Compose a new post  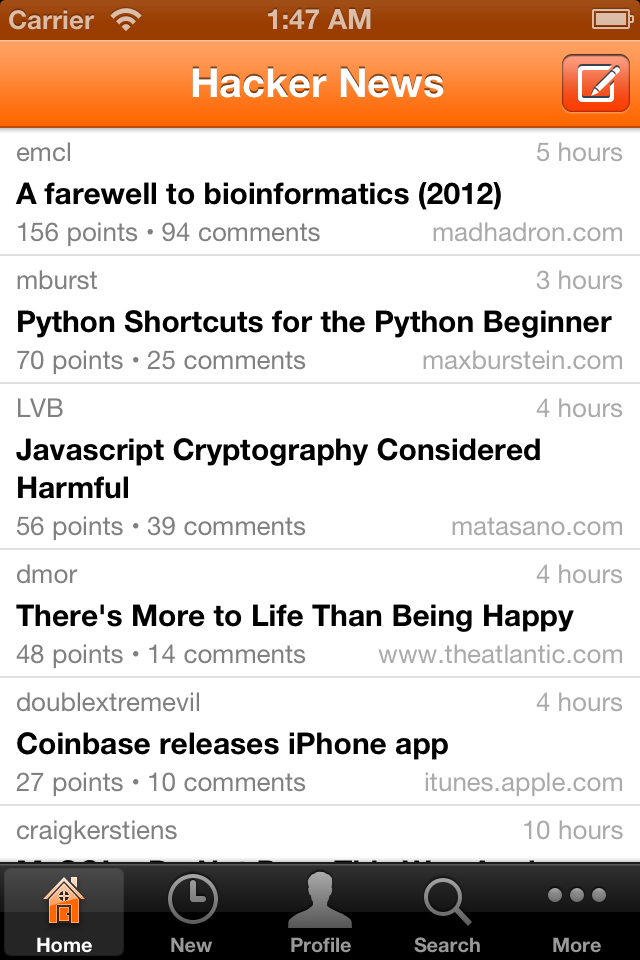[x=595, y=83]
